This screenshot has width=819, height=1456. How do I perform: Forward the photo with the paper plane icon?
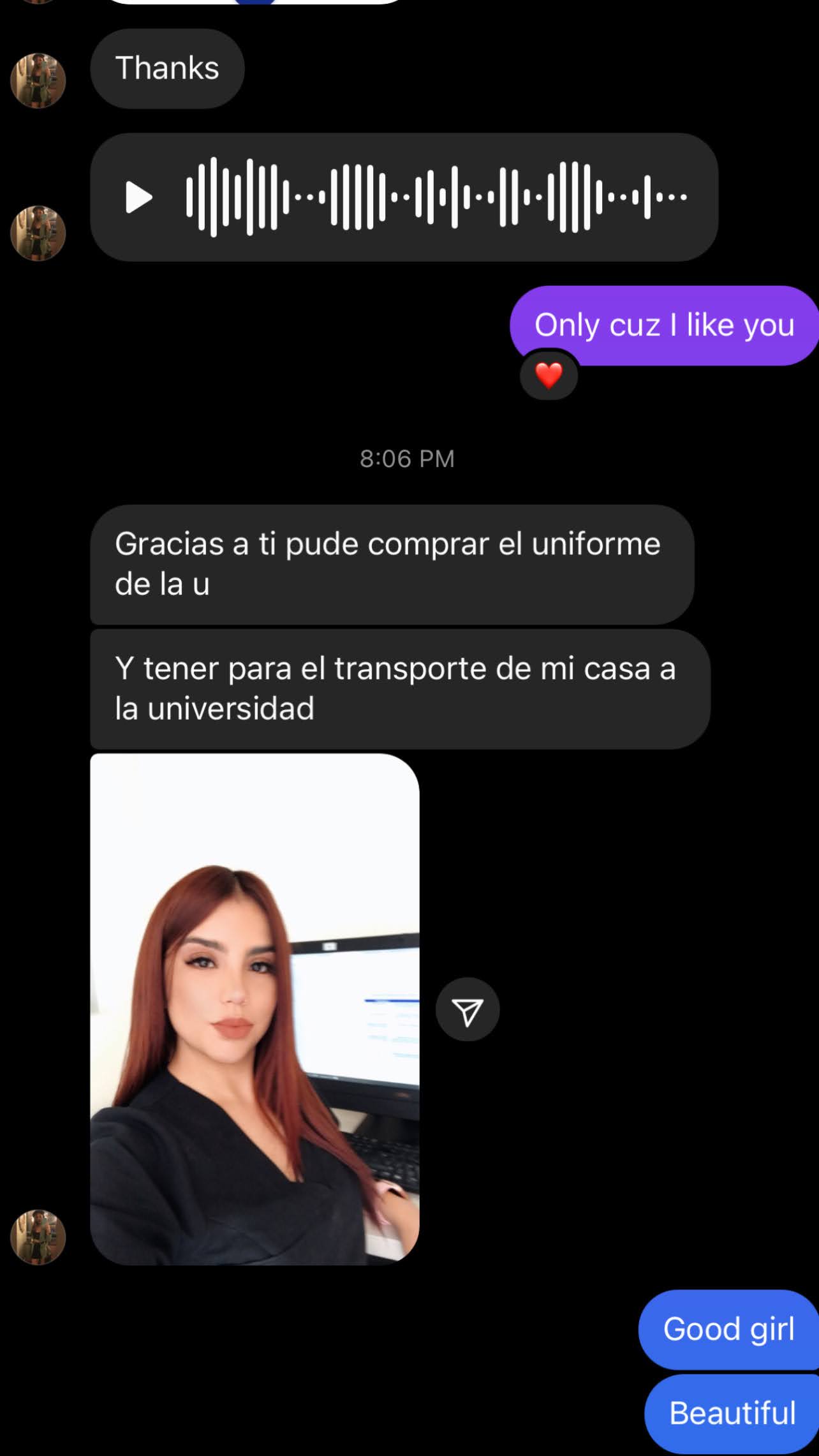467,1010
